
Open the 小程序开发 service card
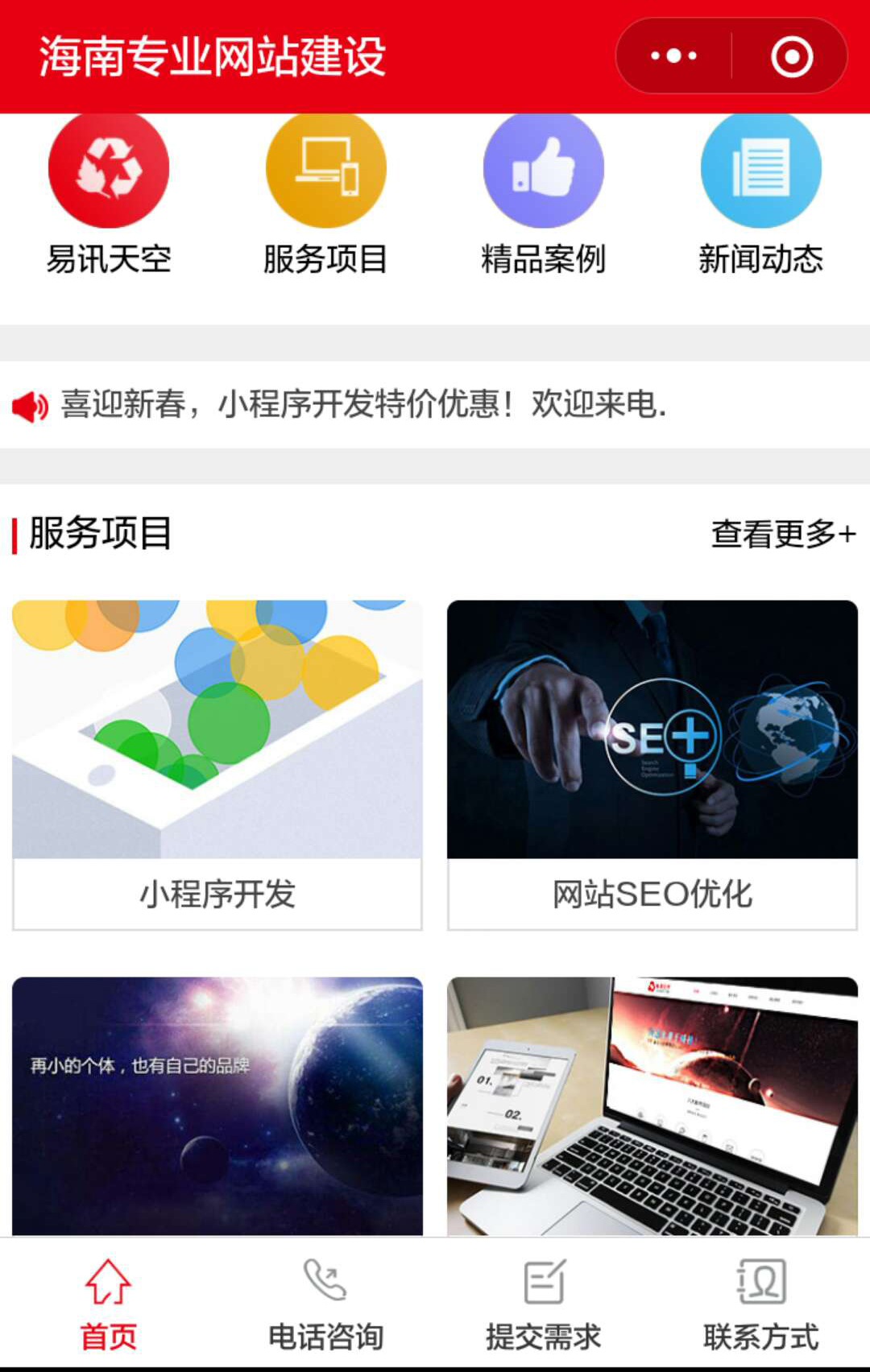(217, 765)
